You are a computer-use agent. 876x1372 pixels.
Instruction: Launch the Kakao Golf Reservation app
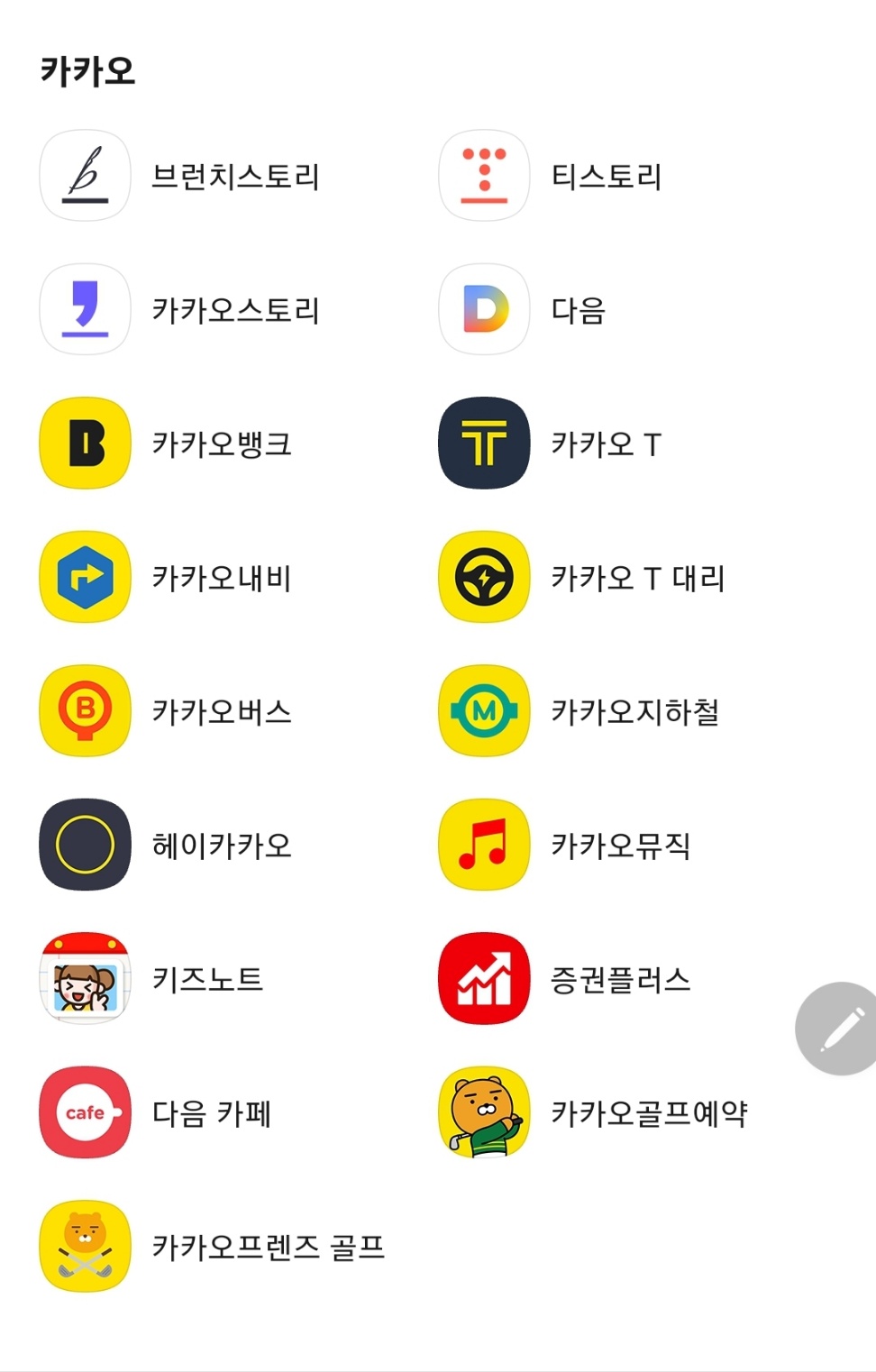(483, 1112)
